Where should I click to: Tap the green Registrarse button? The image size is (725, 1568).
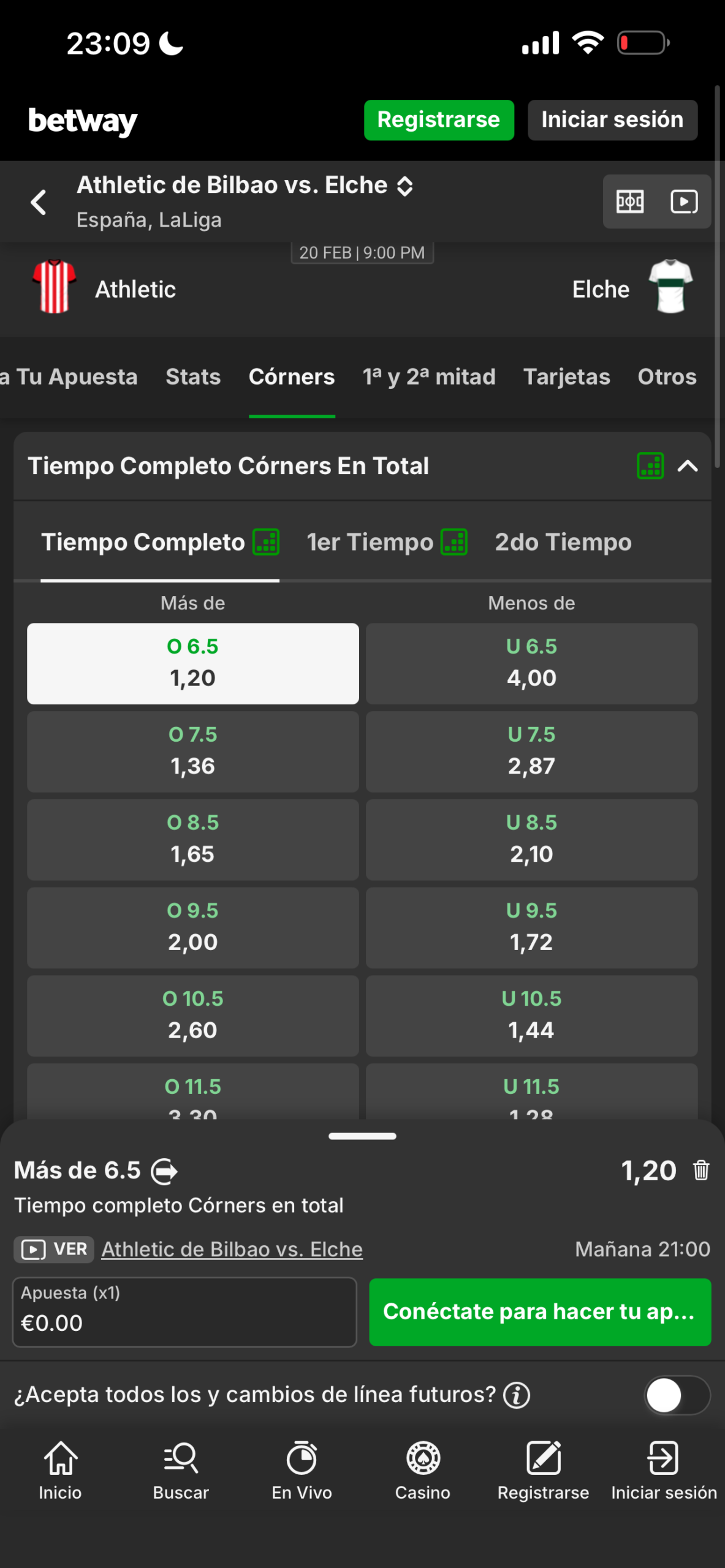tap(439, 120)
